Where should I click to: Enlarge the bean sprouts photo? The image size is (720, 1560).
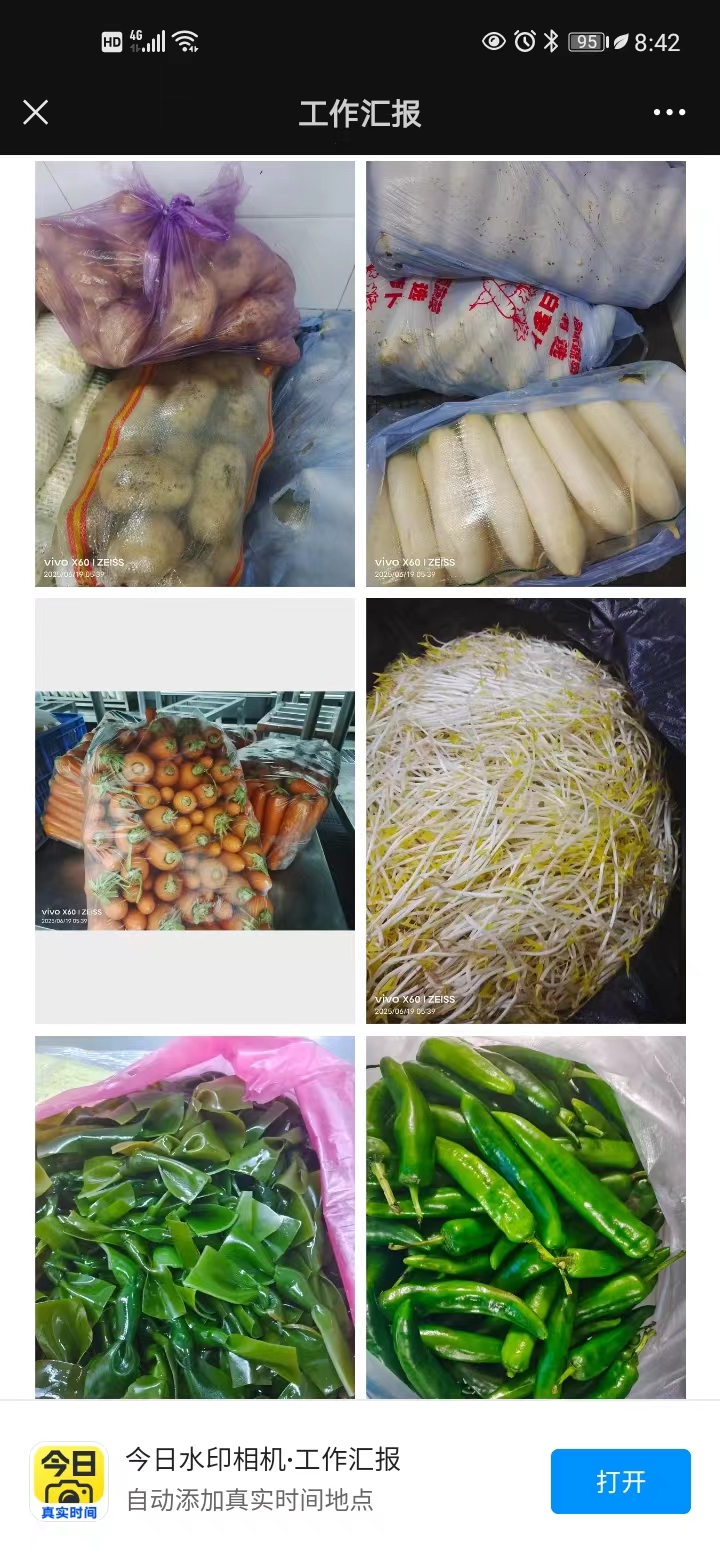point(526,811)
